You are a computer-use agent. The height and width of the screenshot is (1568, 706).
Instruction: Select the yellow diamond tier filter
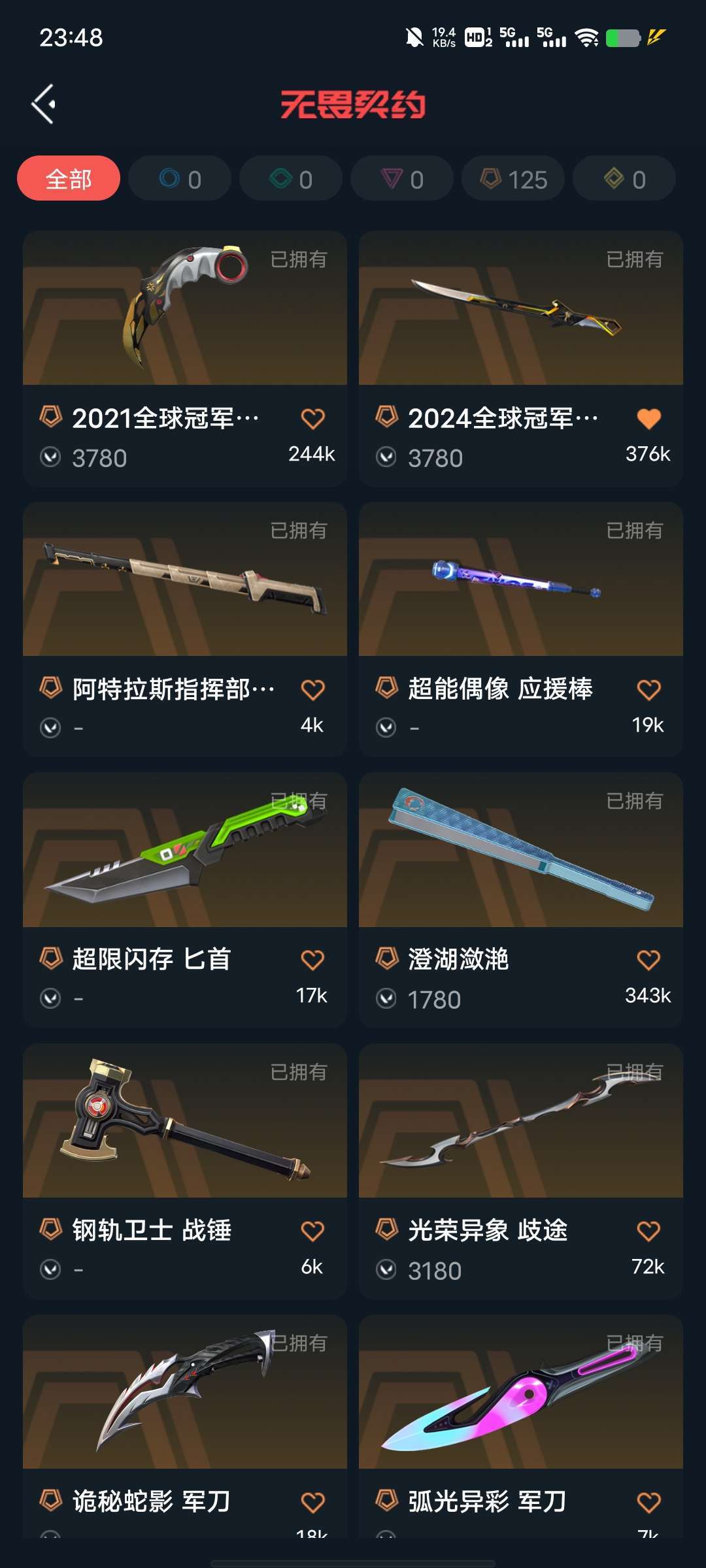click(x=624, y=178)
